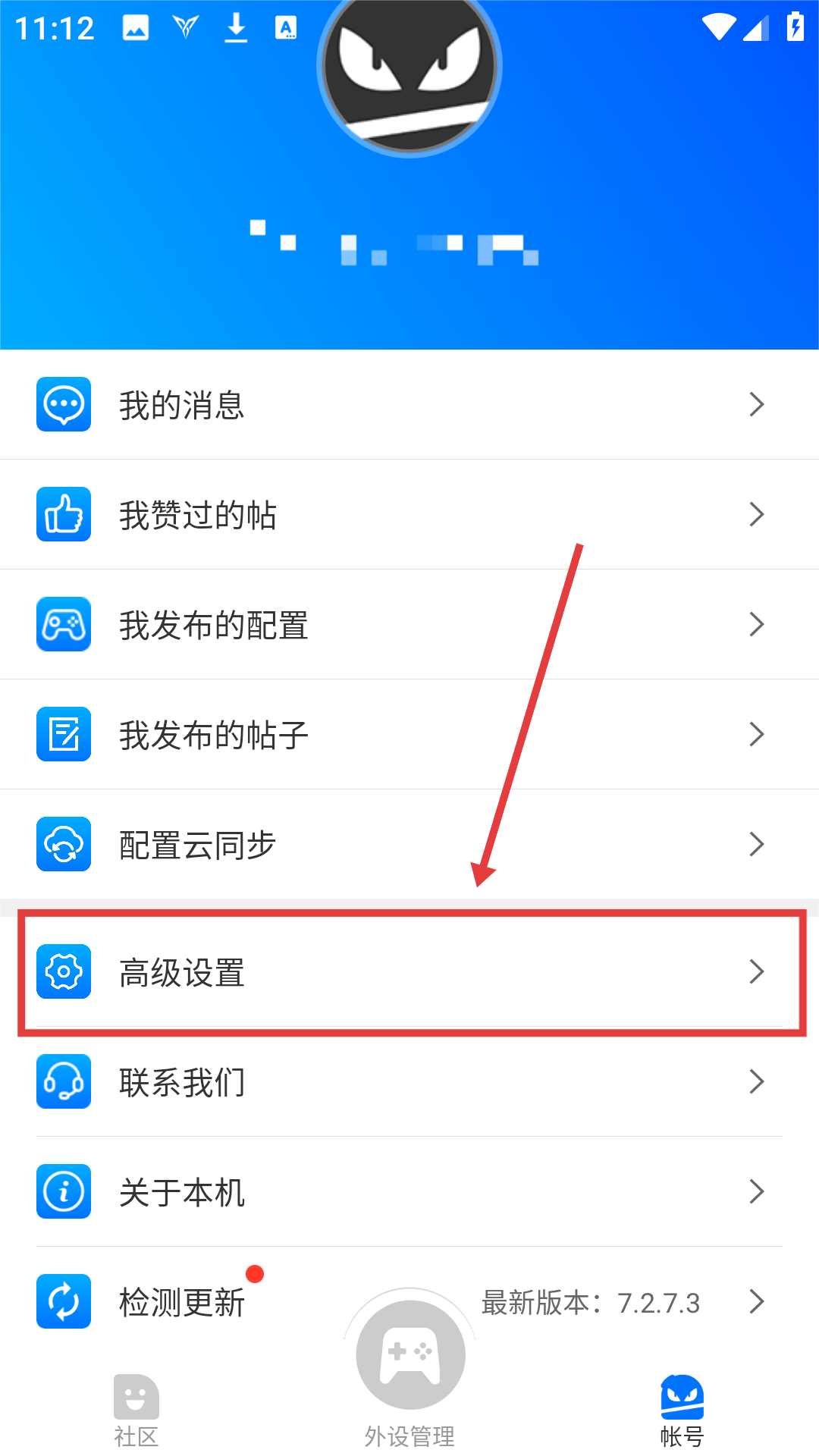Open 关于本机 about device
Screen dimensions: 819x1456
click(409, 1191)
